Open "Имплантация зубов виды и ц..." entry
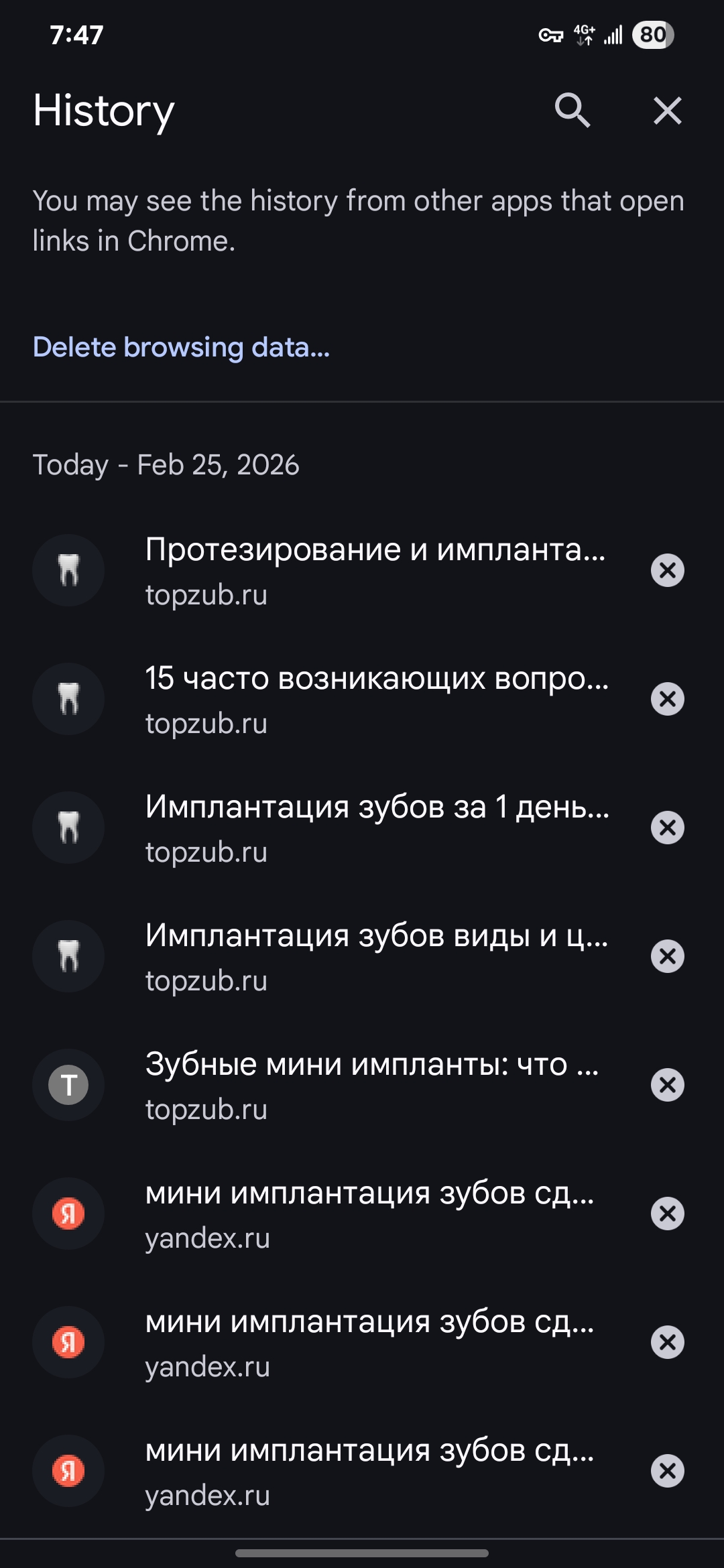This screenshot has width=724, height=1568. tap(375, 956)
